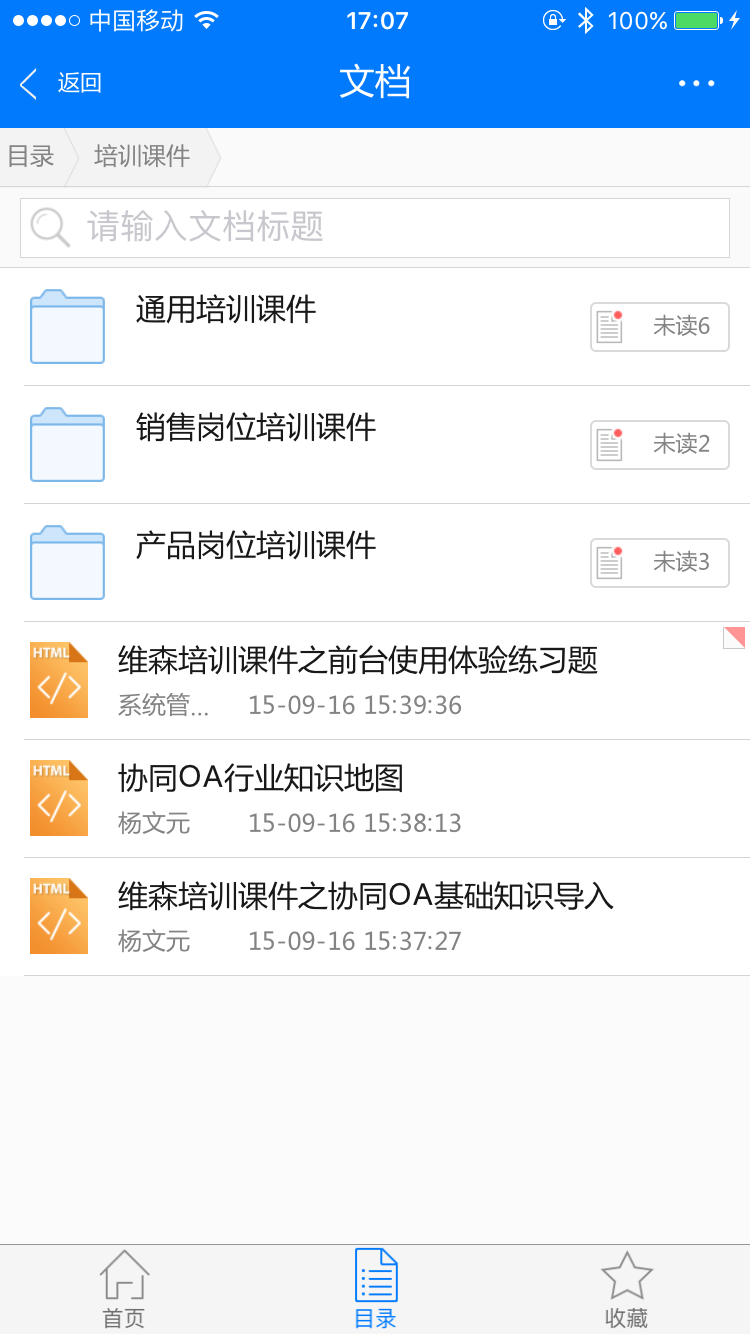This screenshot has width=750, height=1334.
Task: View the 未读3 unread documents
Action: click(660, 563)
